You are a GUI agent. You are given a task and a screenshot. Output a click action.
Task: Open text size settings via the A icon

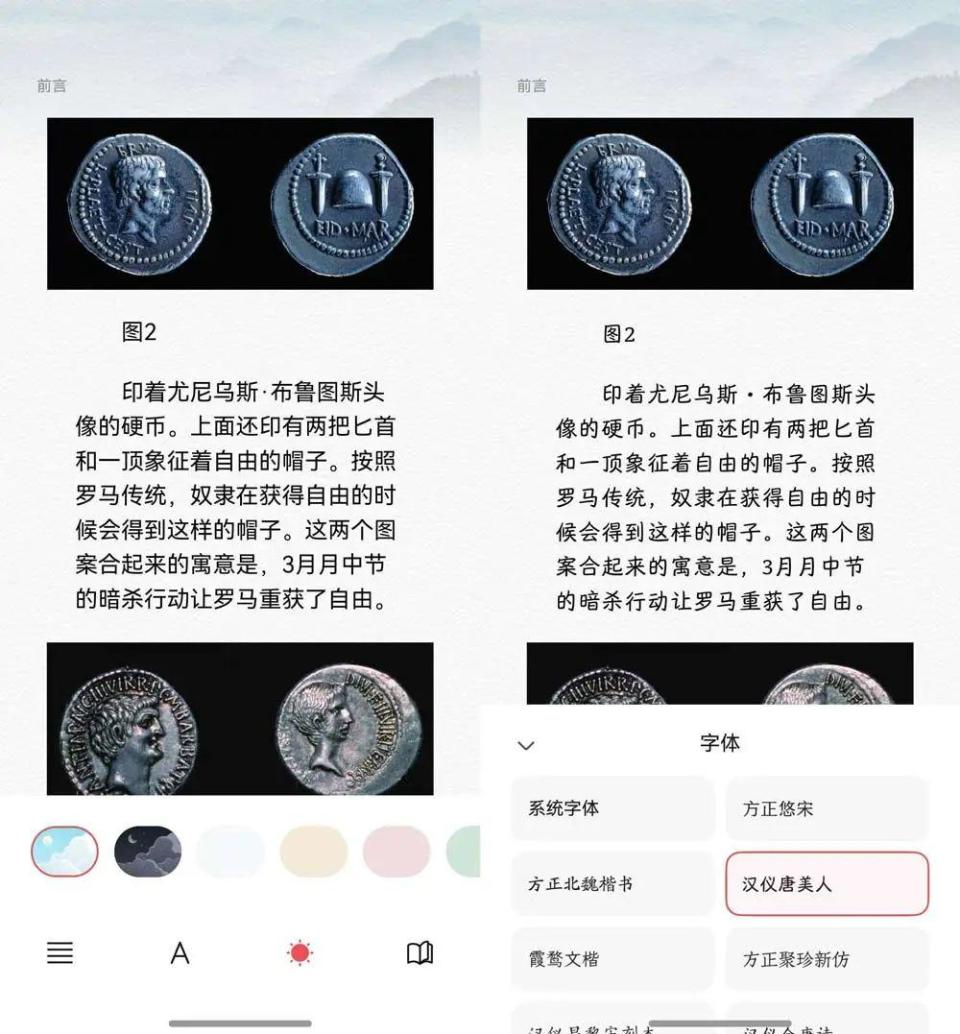[x=179, y=953]
